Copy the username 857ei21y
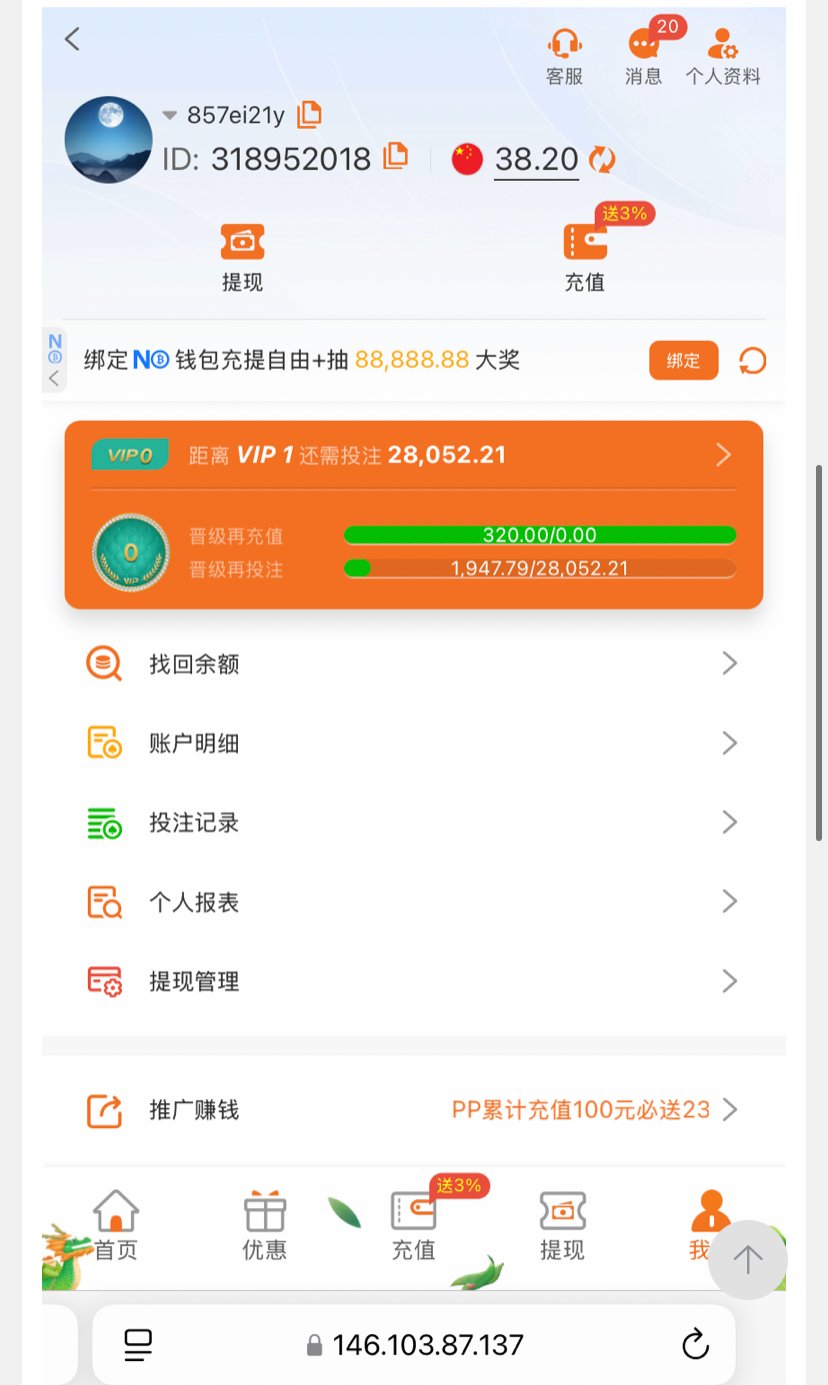The width and height of the screenshot is (828, 1385). click(310, 115)
